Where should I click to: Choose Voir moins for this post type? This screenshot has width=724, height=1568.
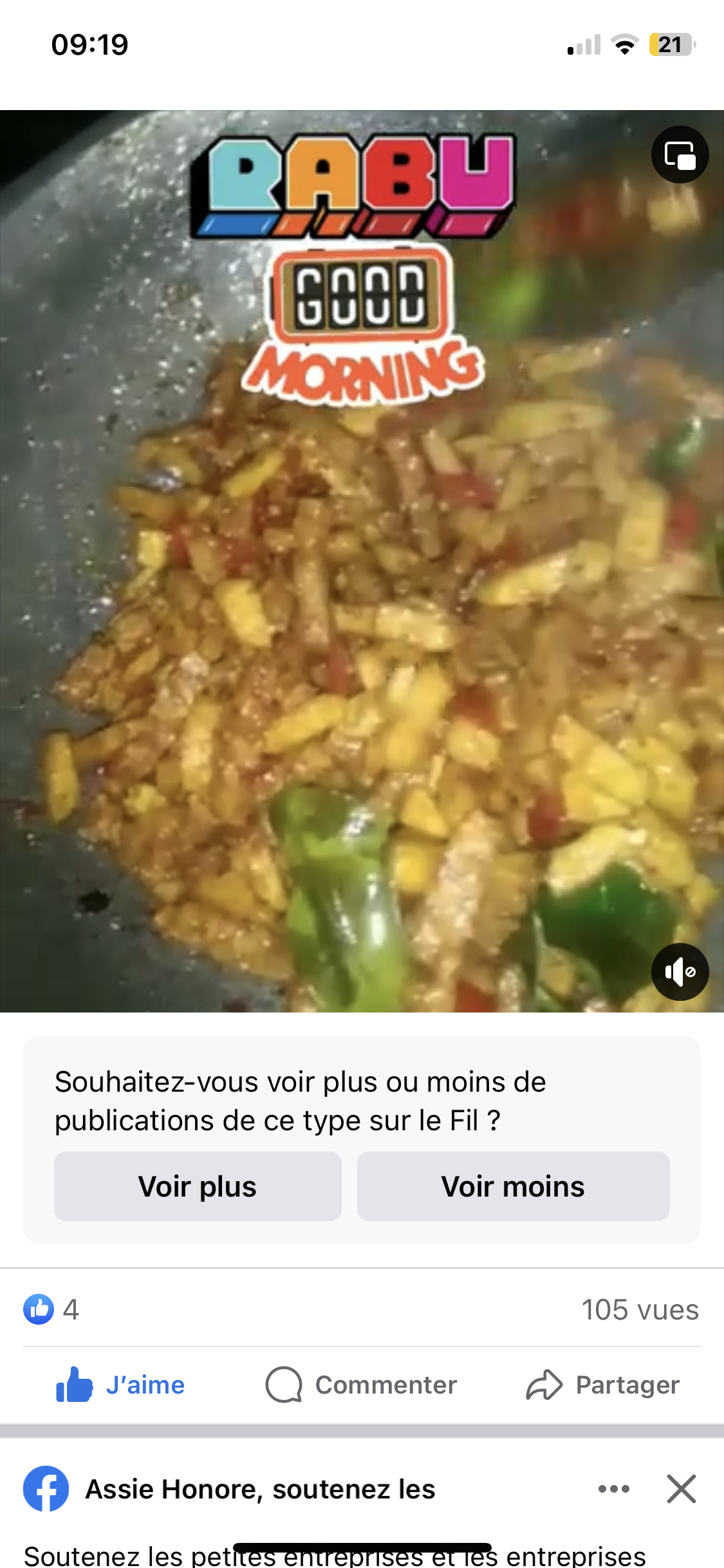coord(513,1186)
